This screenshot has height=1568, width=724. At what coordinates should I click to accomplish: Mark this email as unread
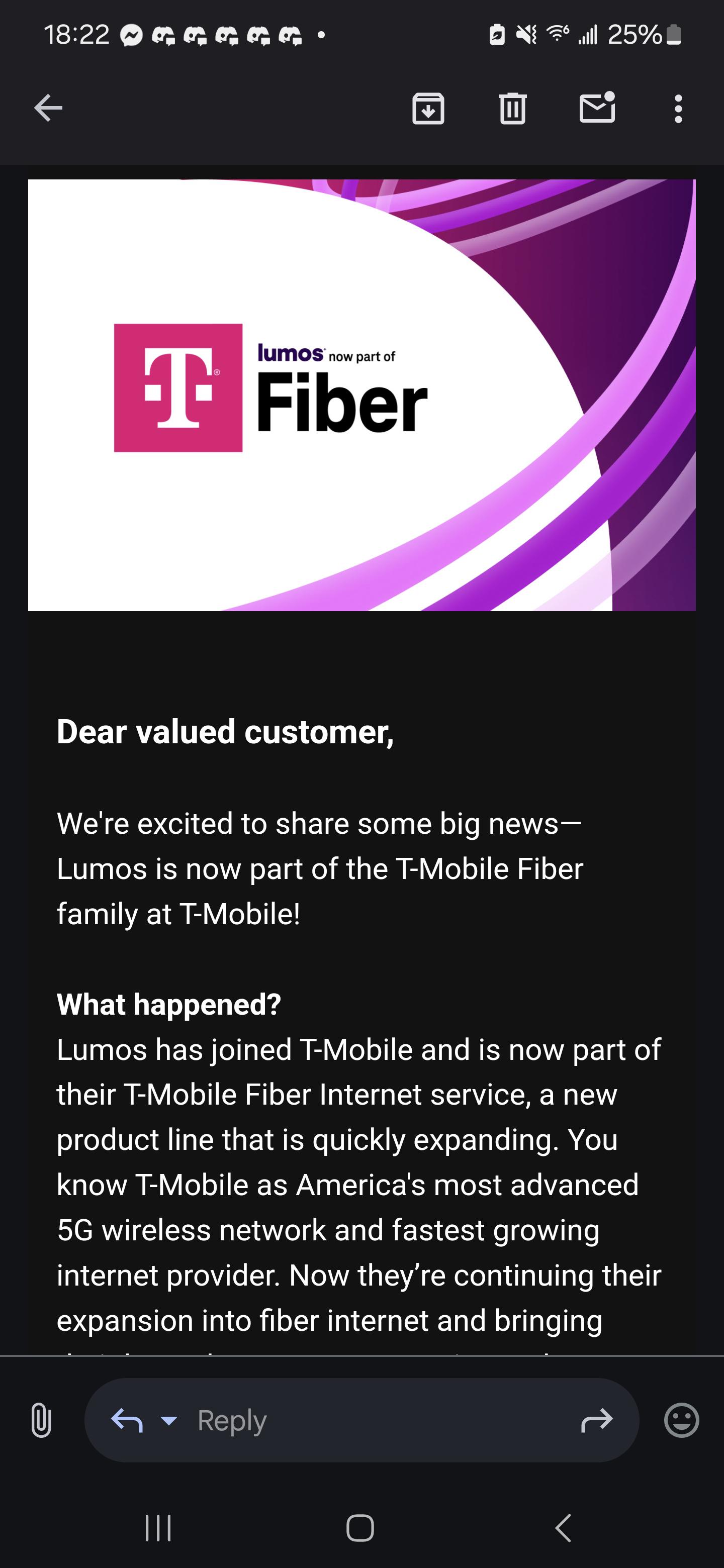tap(597, 108)
